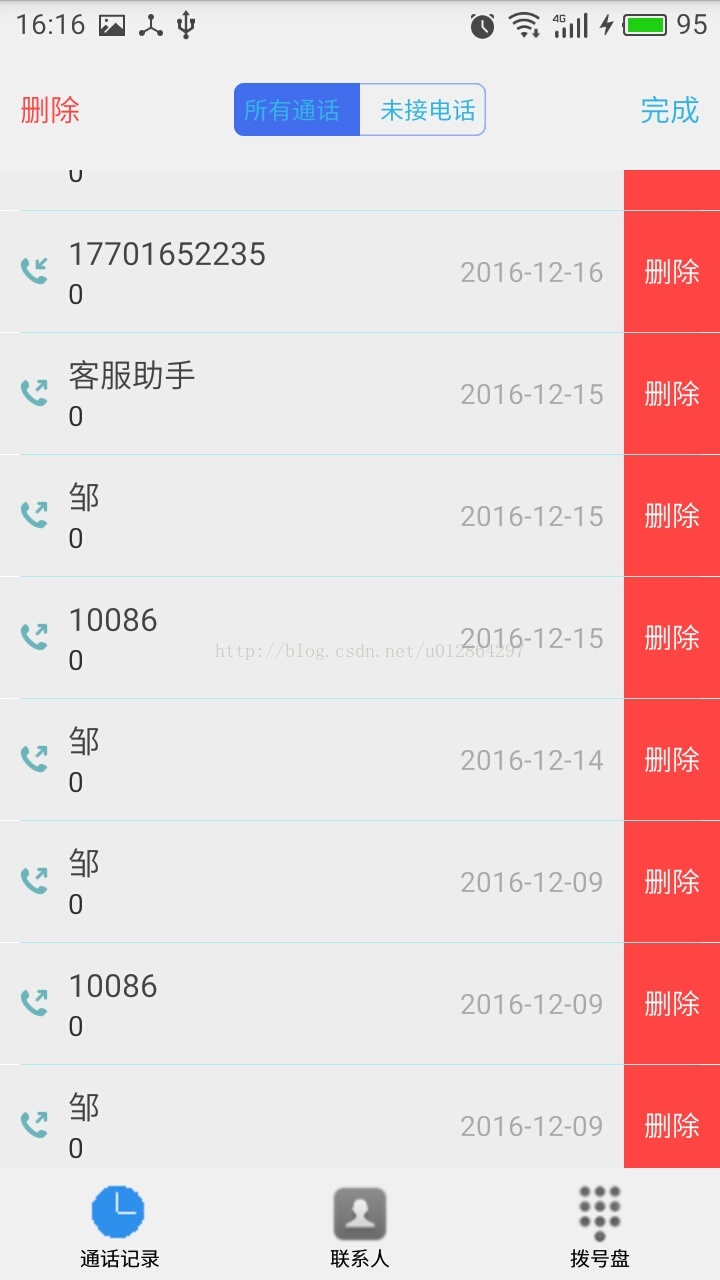This screenshot has width=720, height=1280.
Task: Switch to the 未接电话 segment
Action: tap(423, 110)
